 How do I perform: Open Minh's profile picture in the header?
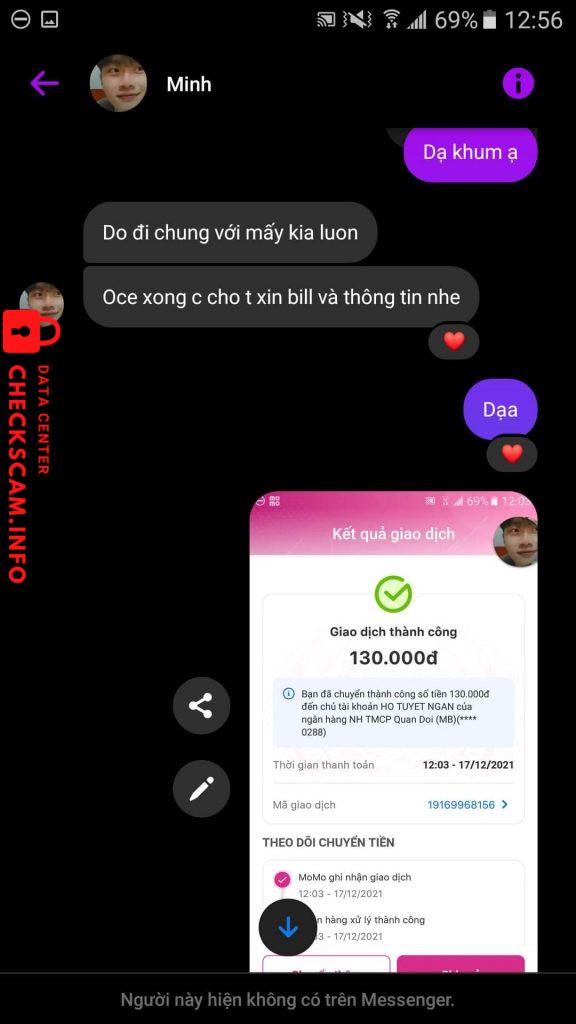pos(118,84)
